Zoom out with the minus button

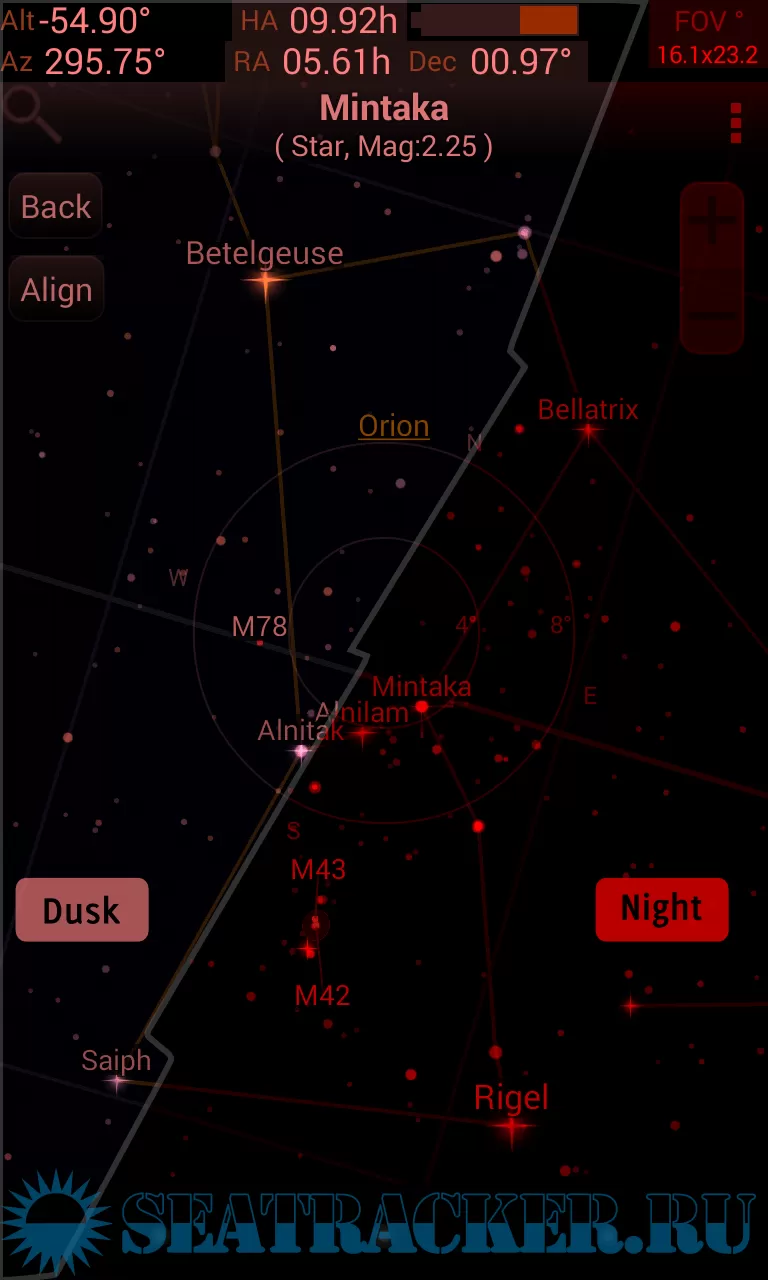tap(712, 316)
